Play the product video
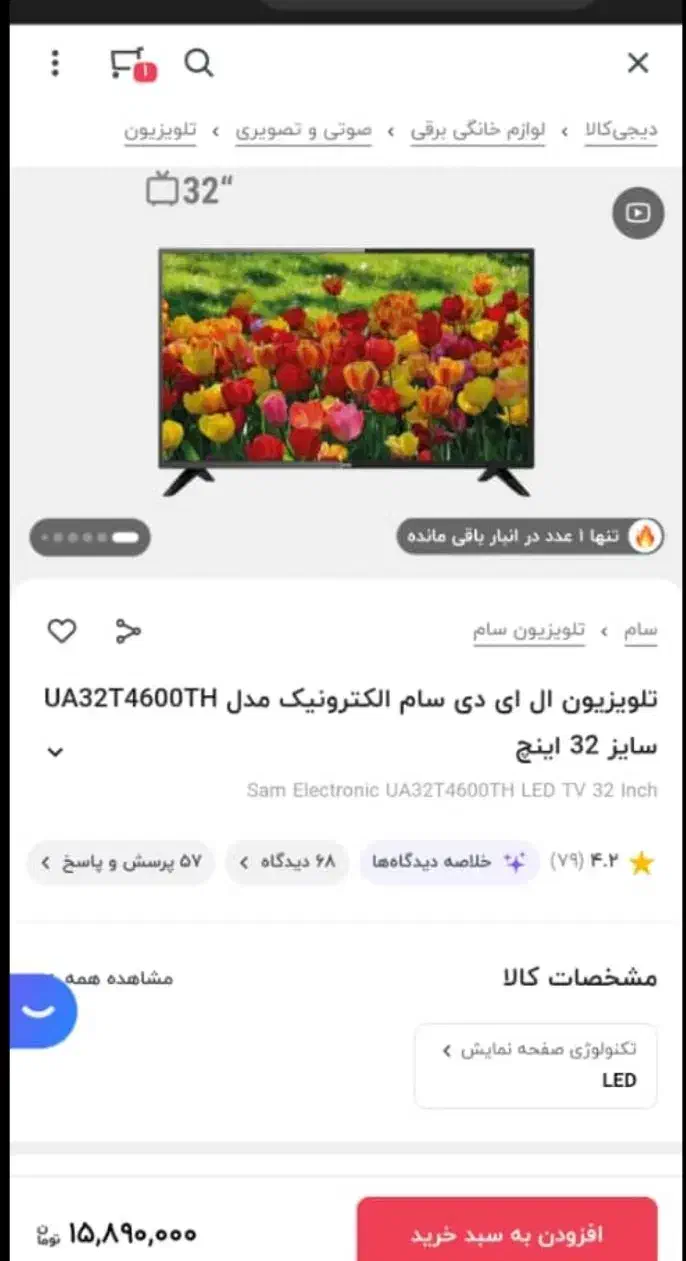This screenshot has width=686, height=1261. (x=638, y=213)
